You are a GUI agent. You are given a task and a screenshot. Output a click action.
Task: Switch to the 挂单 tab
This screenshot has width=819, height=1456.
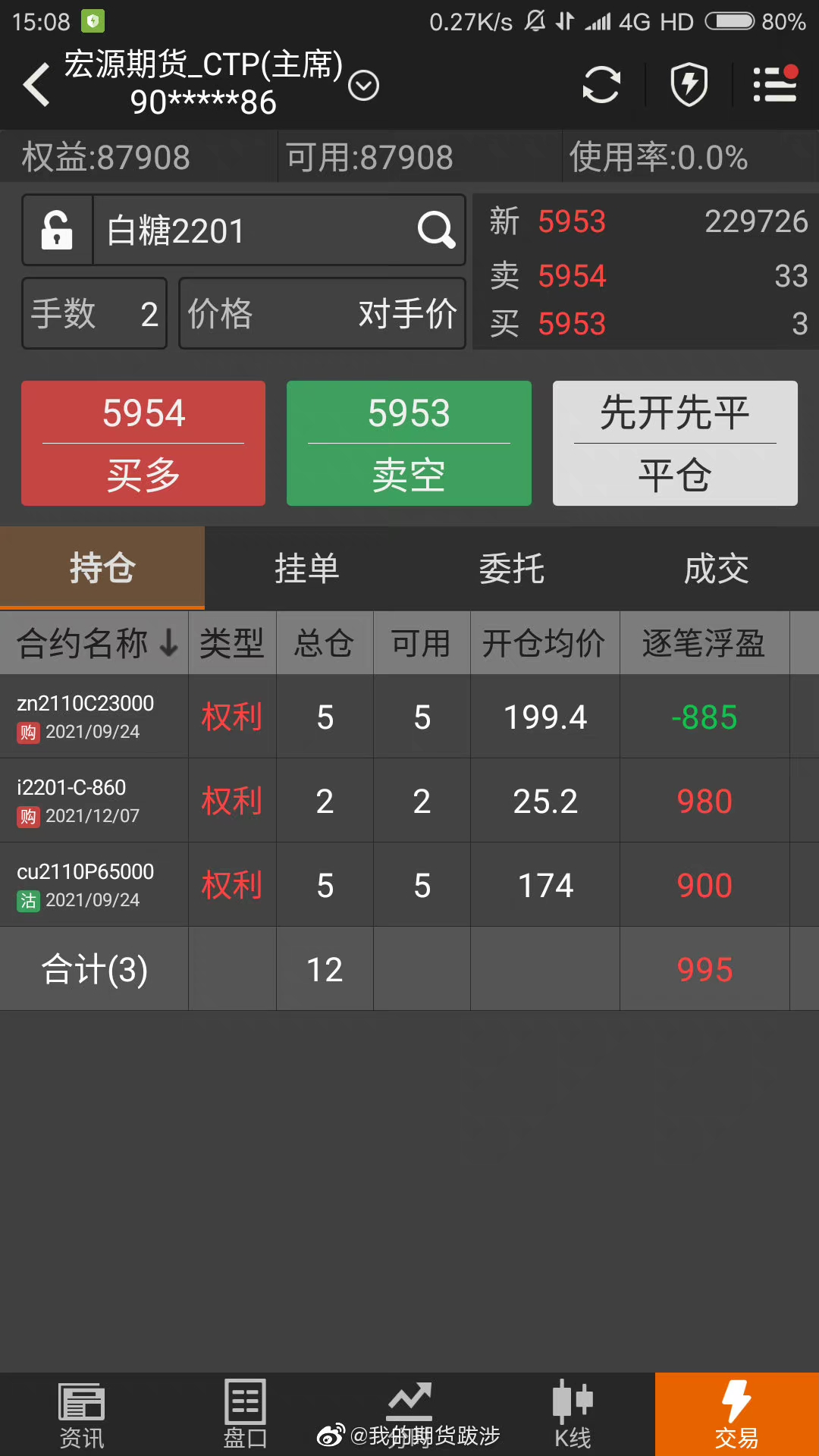pyautogui.click(x=307, y=568)
